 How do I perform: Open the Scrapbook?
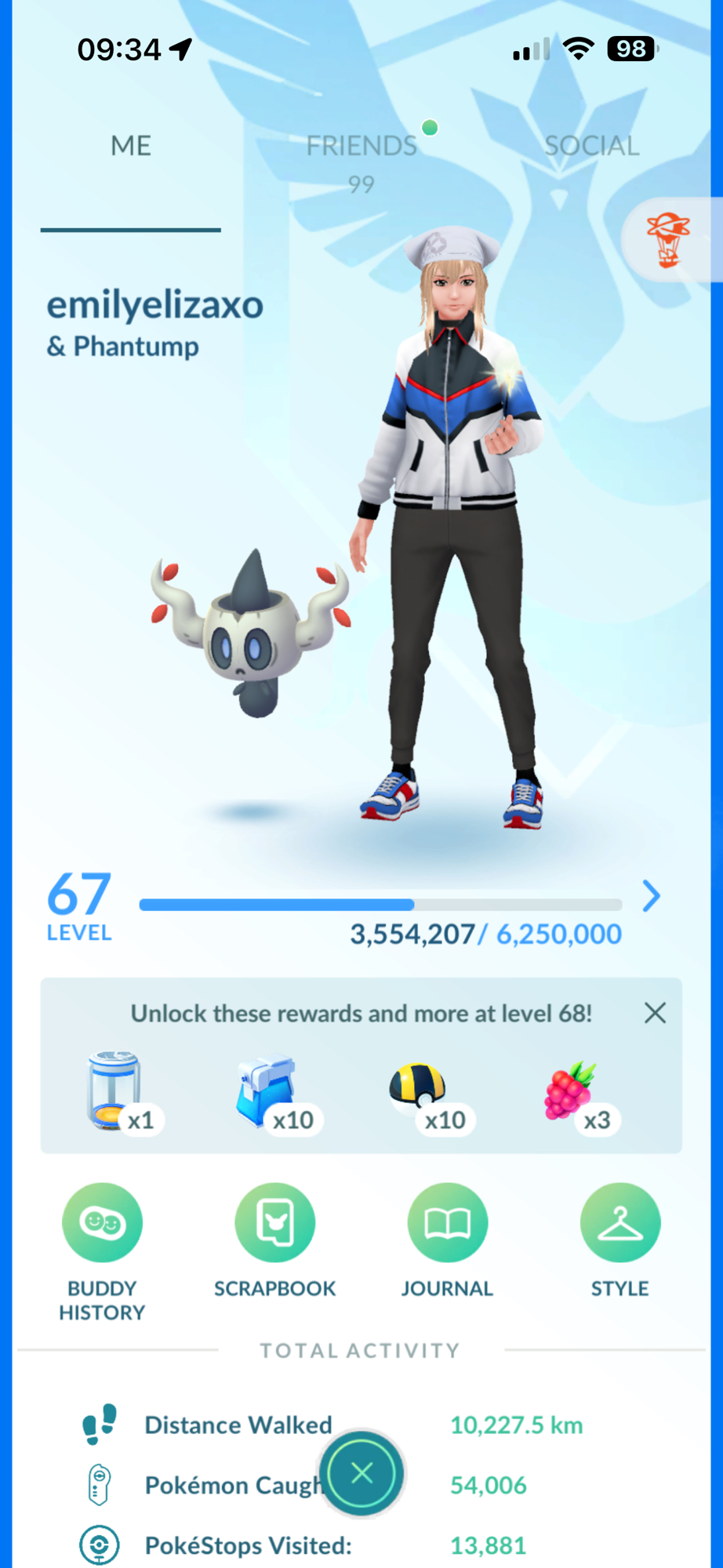click(274, 1223)
